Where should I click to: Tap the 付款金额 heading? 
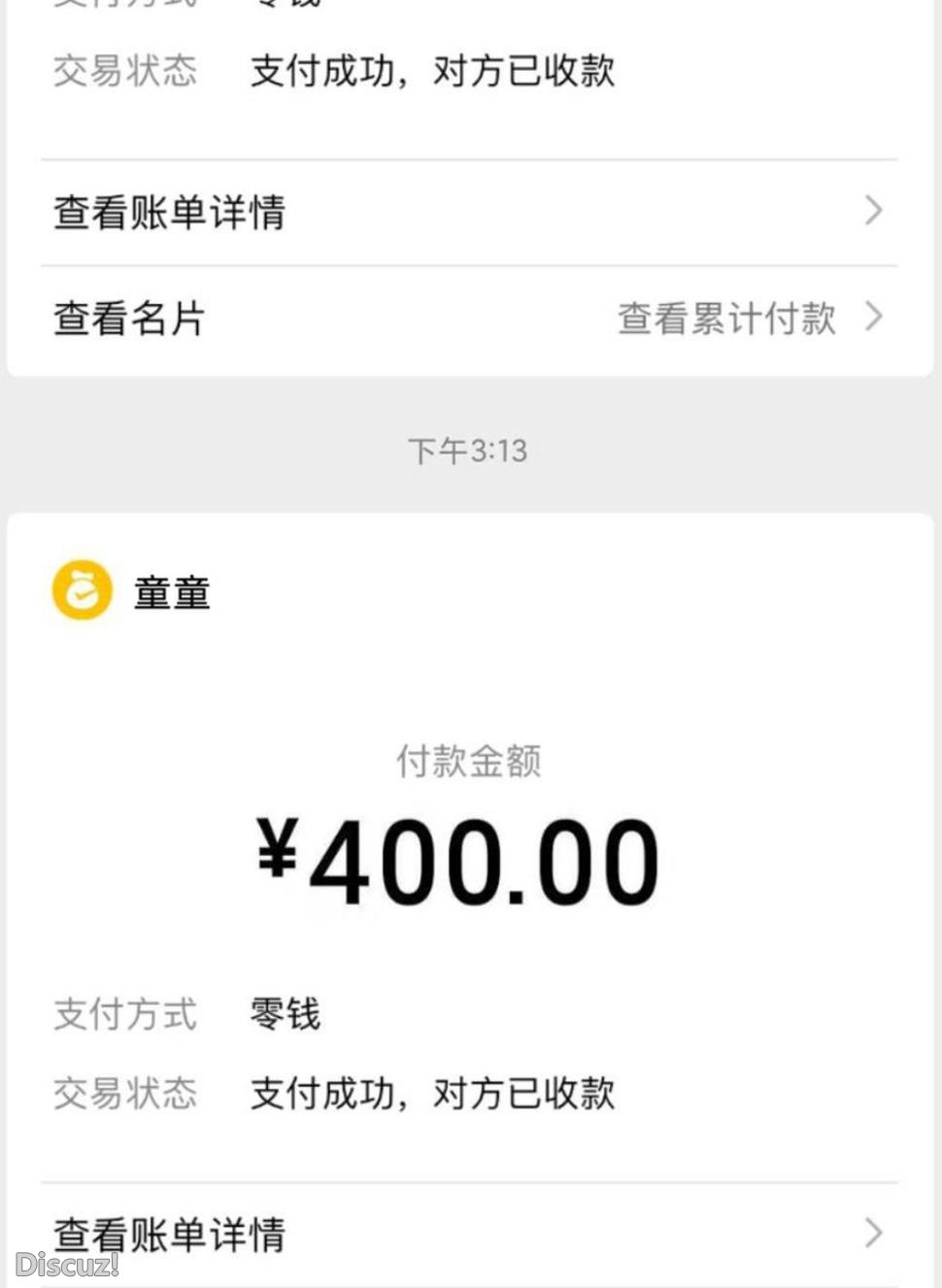point(470,763)
